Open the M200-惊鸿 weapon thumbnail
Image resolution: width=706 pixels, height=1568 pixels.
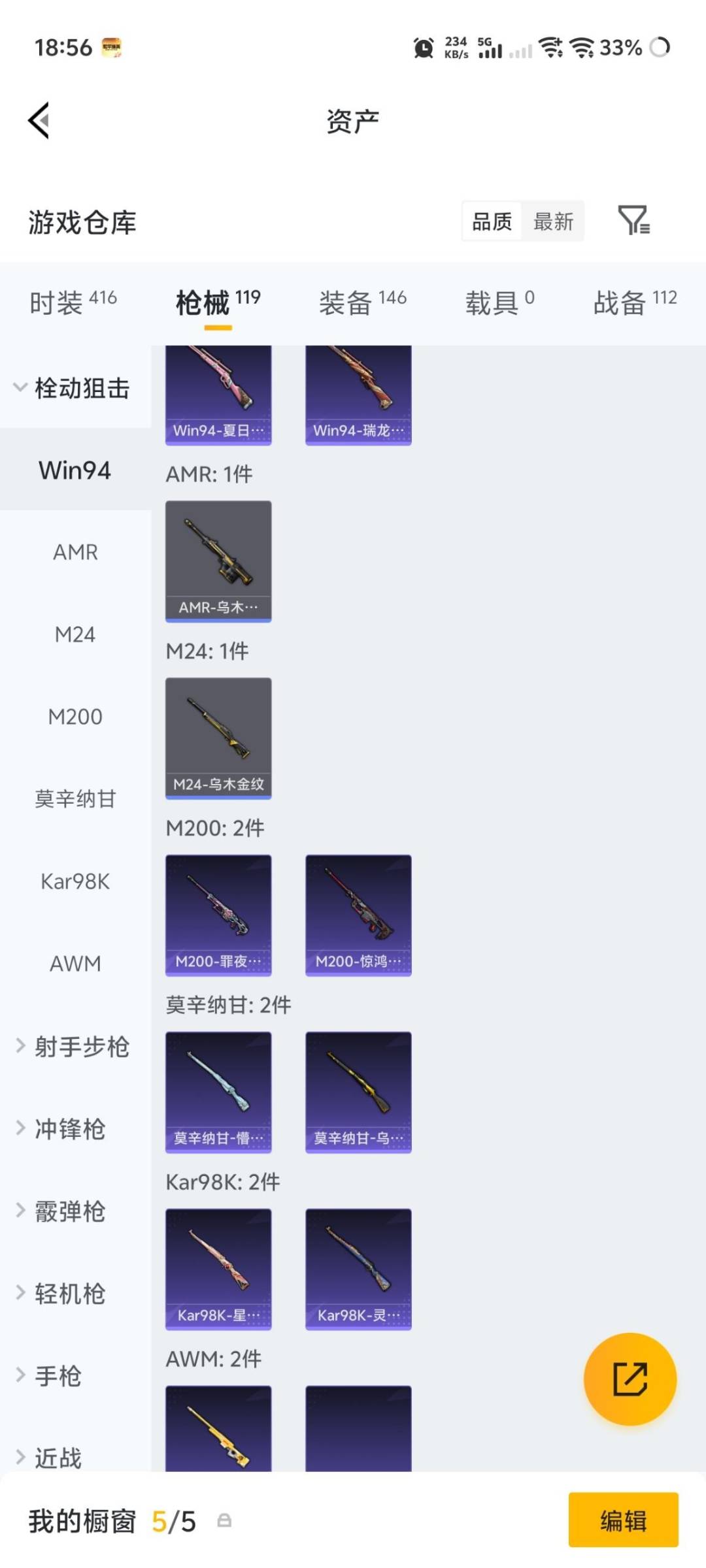point(358,915)
